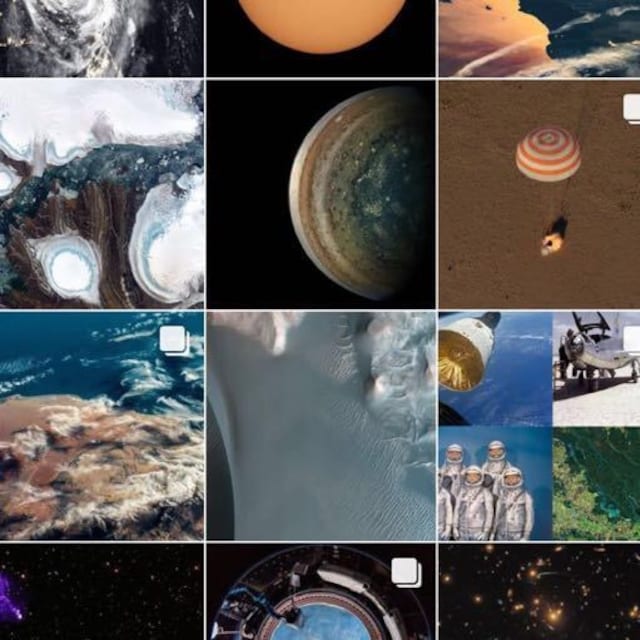Open the astronauts in silver suits collage
Viewport: 640px width, 640px height.
(539, 425)
